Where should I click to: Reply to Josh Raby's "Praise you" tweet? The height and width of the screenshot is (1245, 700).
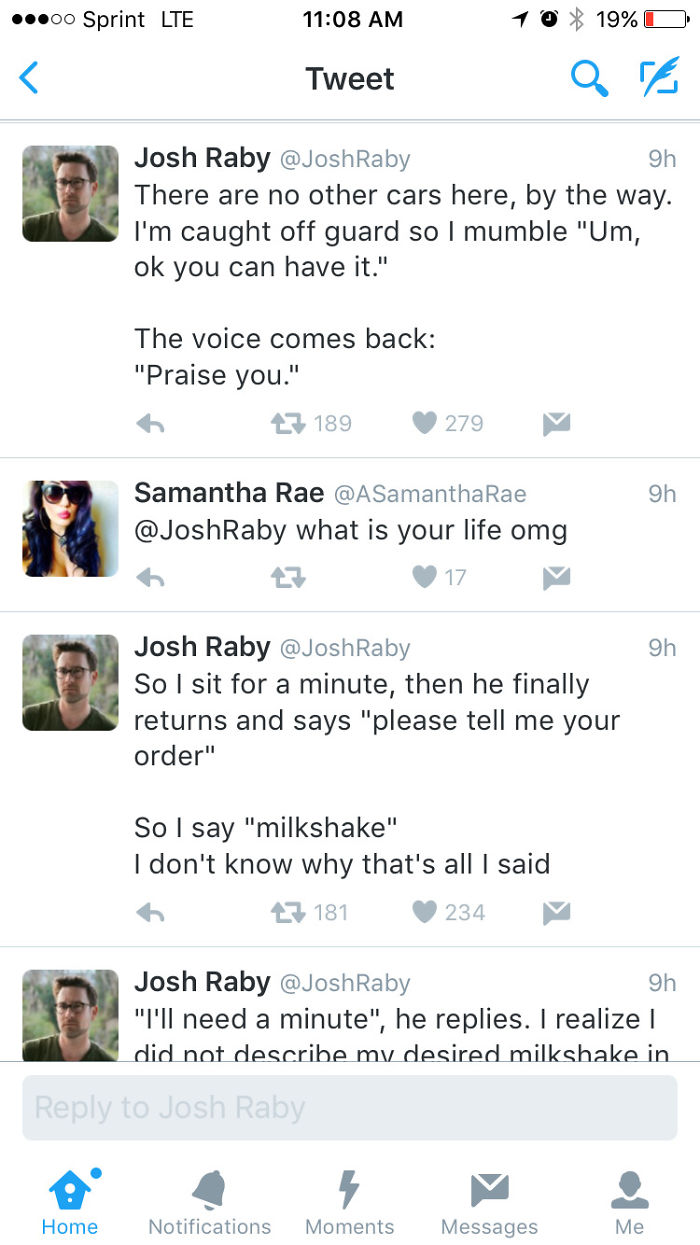150,424
